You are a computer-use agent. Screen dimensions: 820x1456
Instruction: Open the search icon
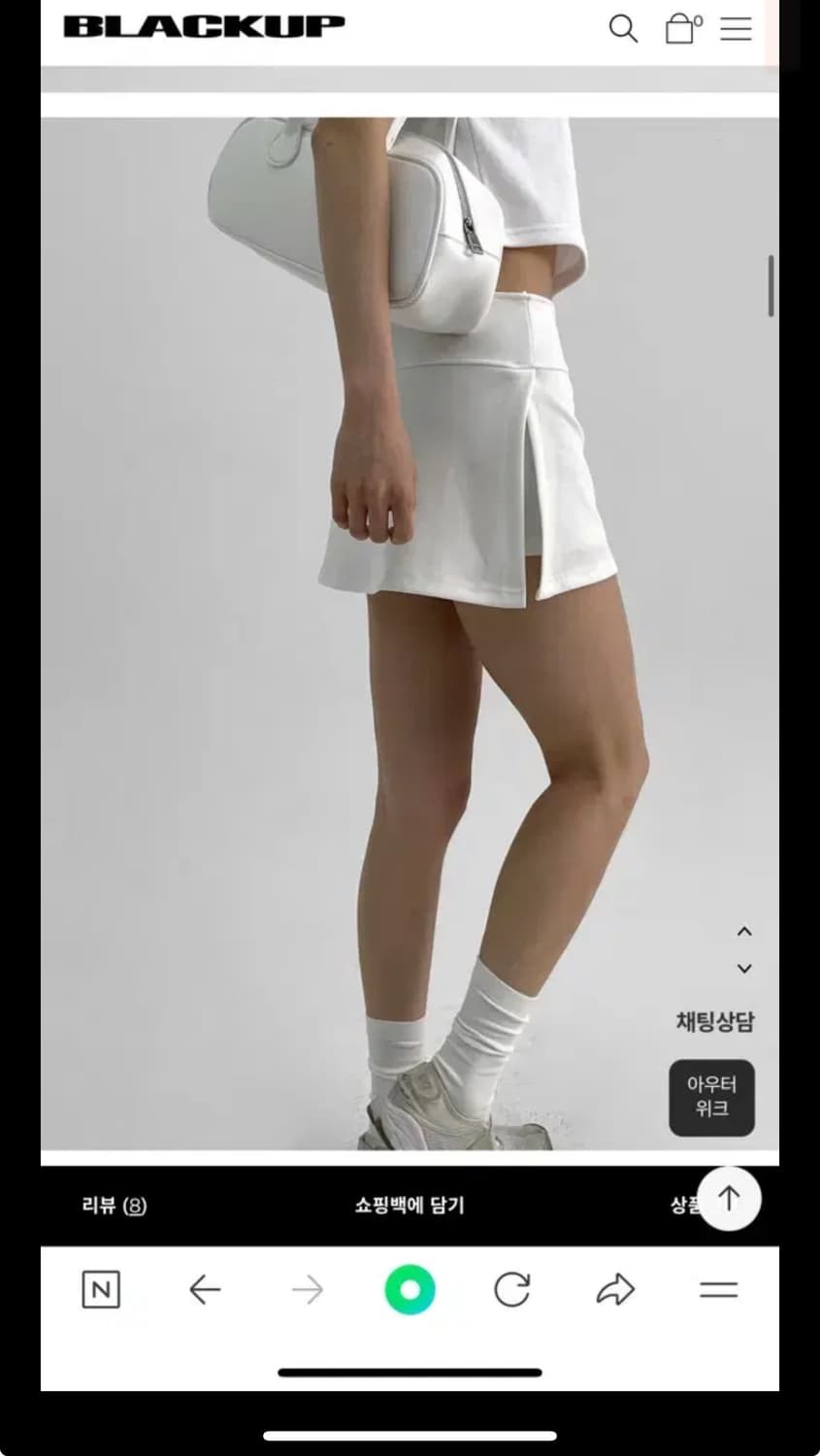coord(624,29)
